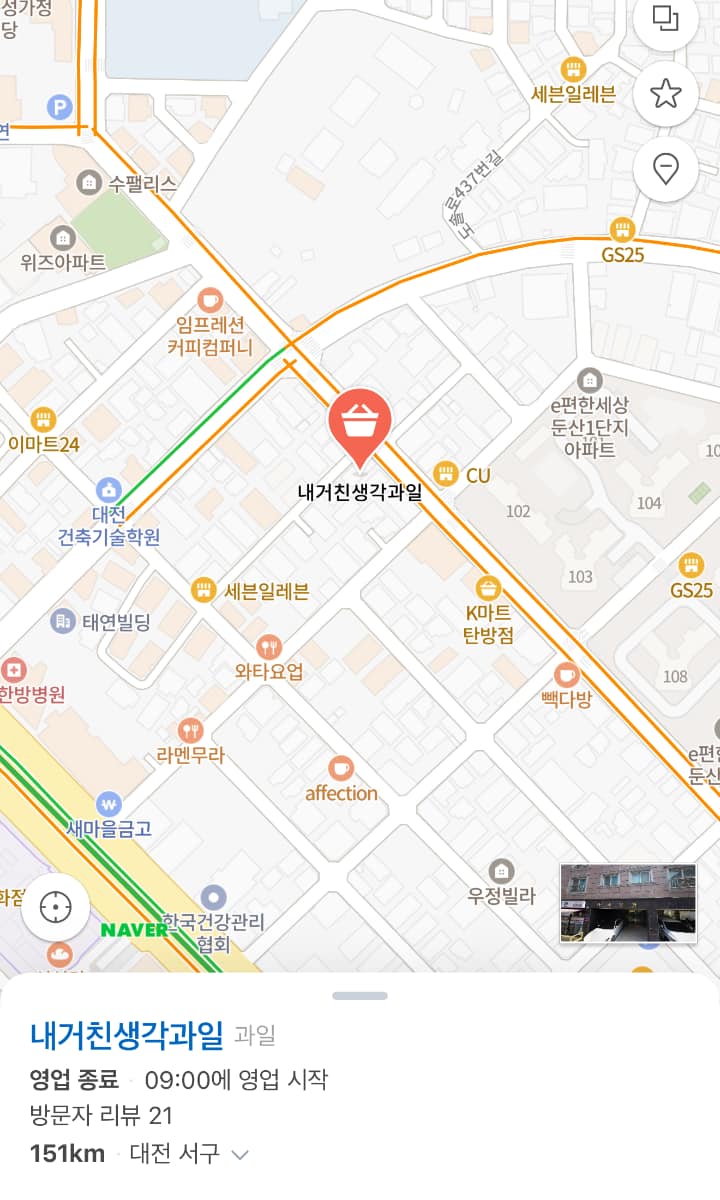The image size is (720, 1200).
Task: Tap the K마트 탄방점 marker
Action: point(488,587)
